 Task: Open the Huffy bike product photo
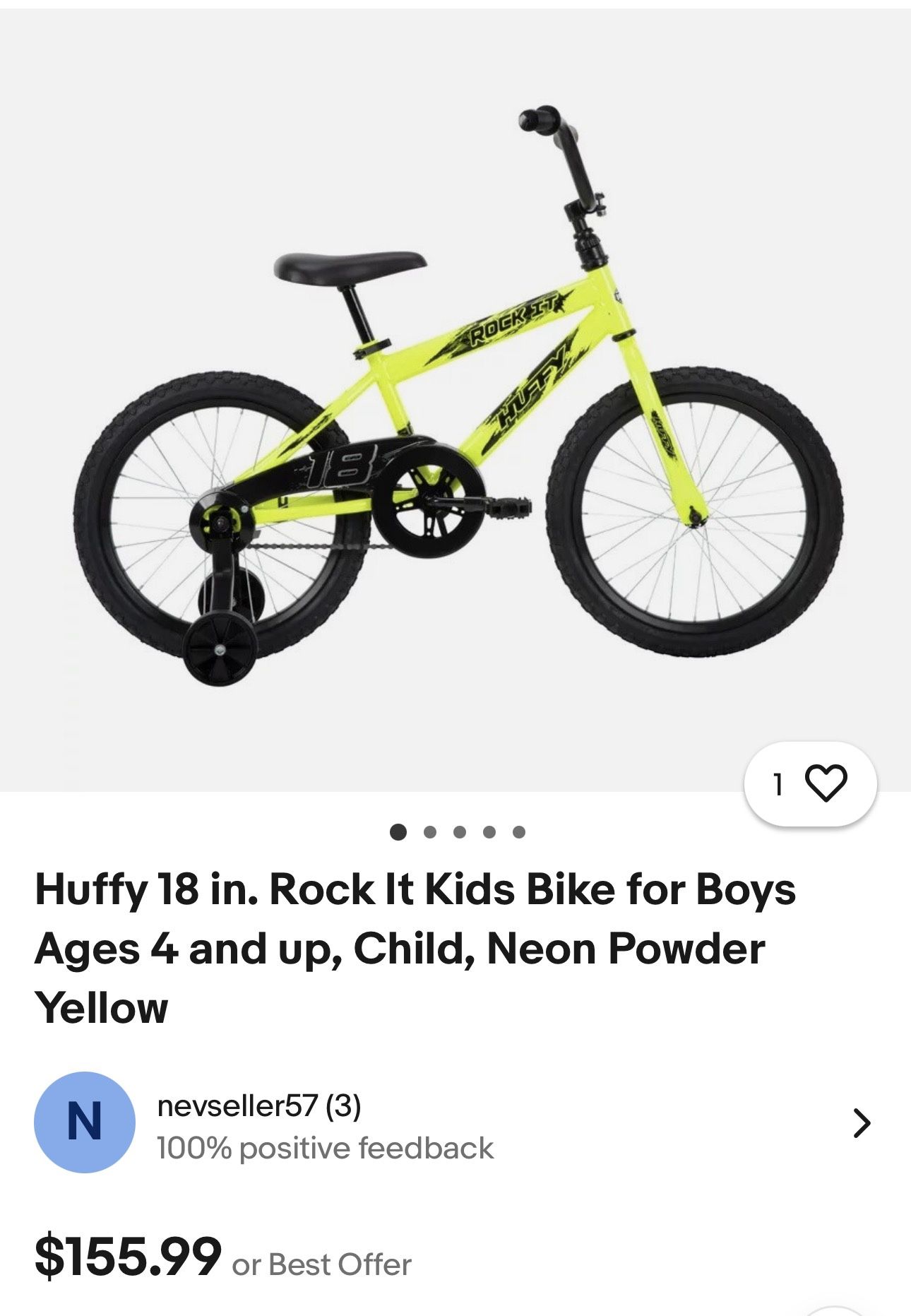[x=455, y=396]
